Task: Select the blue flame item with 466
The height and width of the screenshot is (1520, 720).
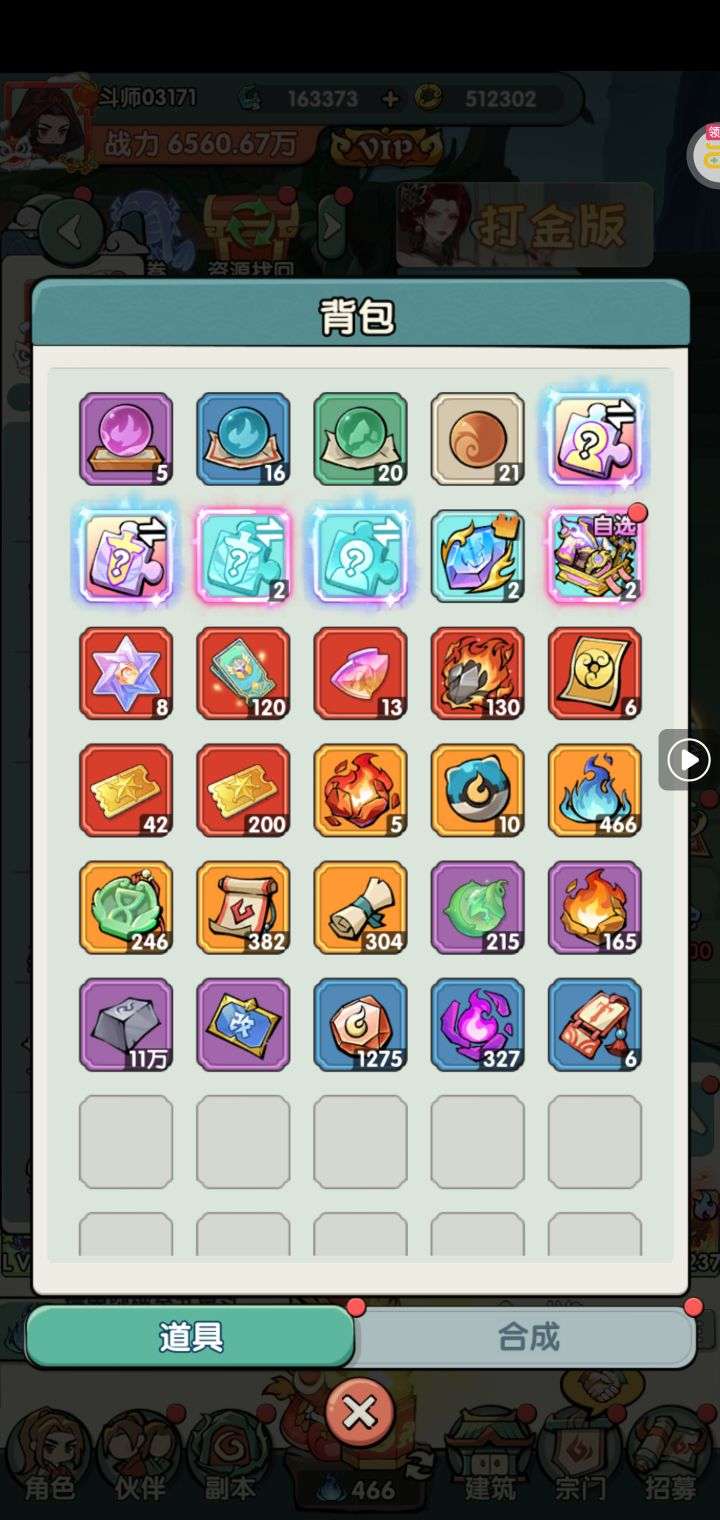Action: (595, 790)
